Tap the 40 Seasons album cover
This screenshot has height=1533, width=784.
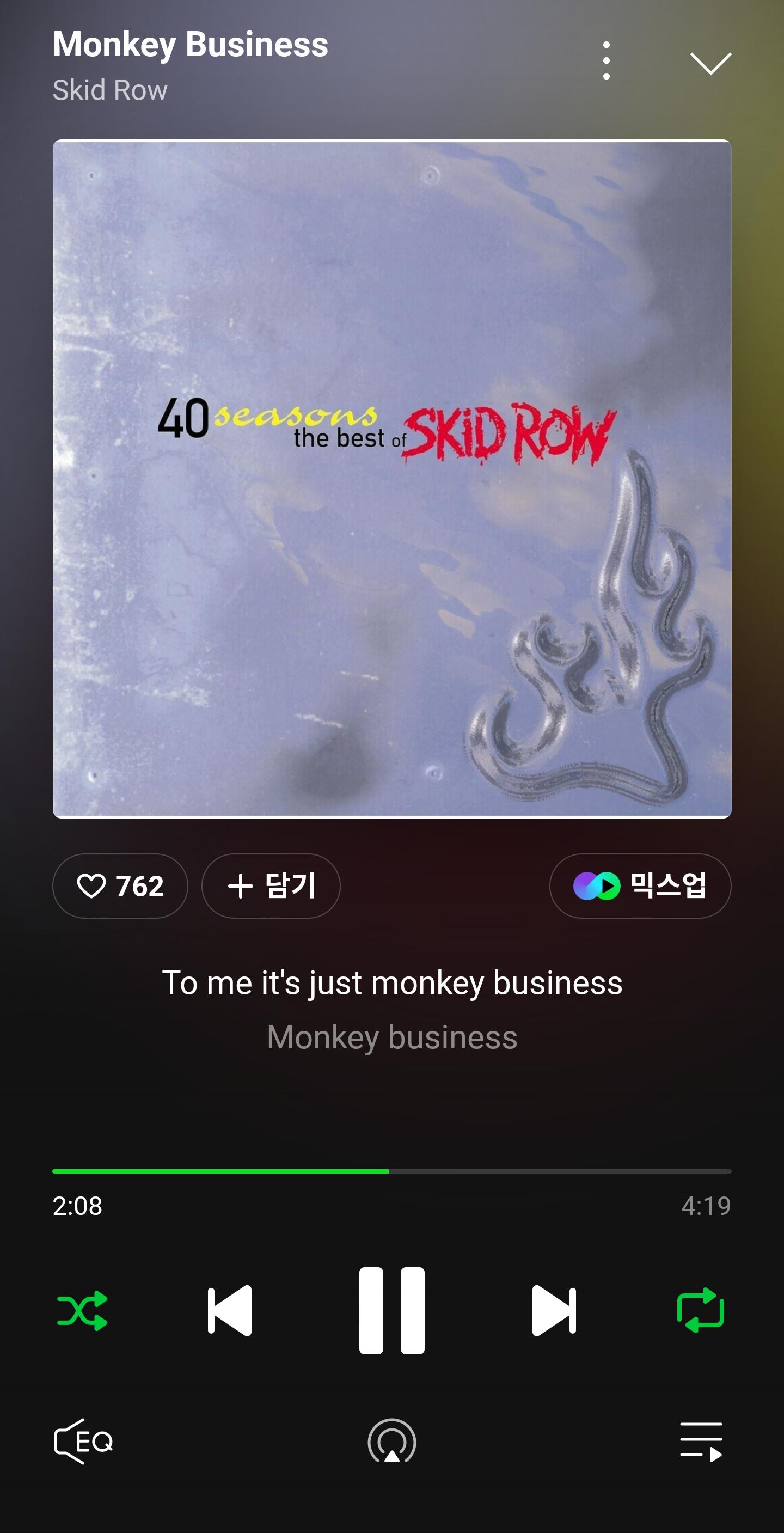pos(392,479)
